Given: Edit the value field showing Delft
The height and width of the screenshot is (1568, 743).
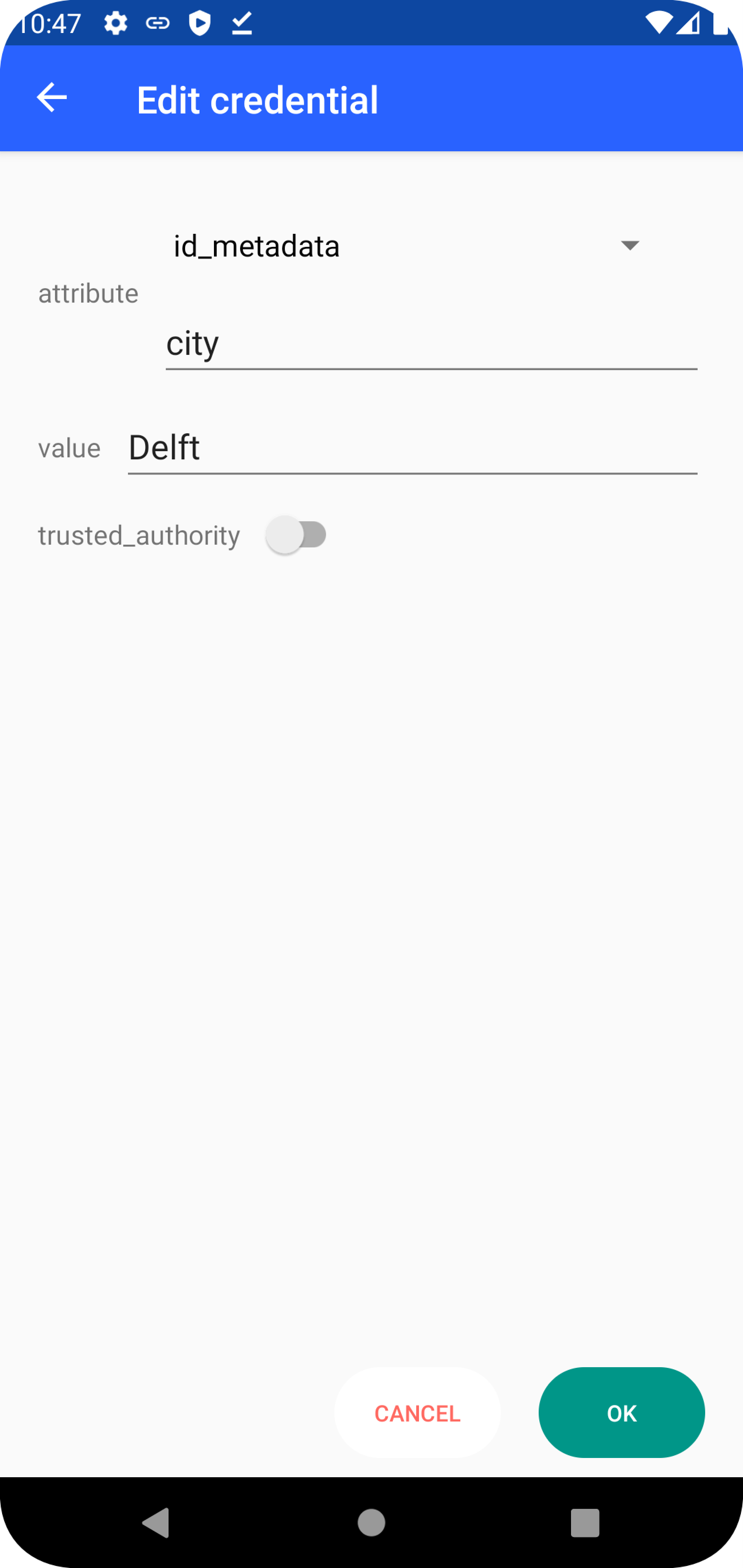Looking at the screenshot, I should (412, 448).
